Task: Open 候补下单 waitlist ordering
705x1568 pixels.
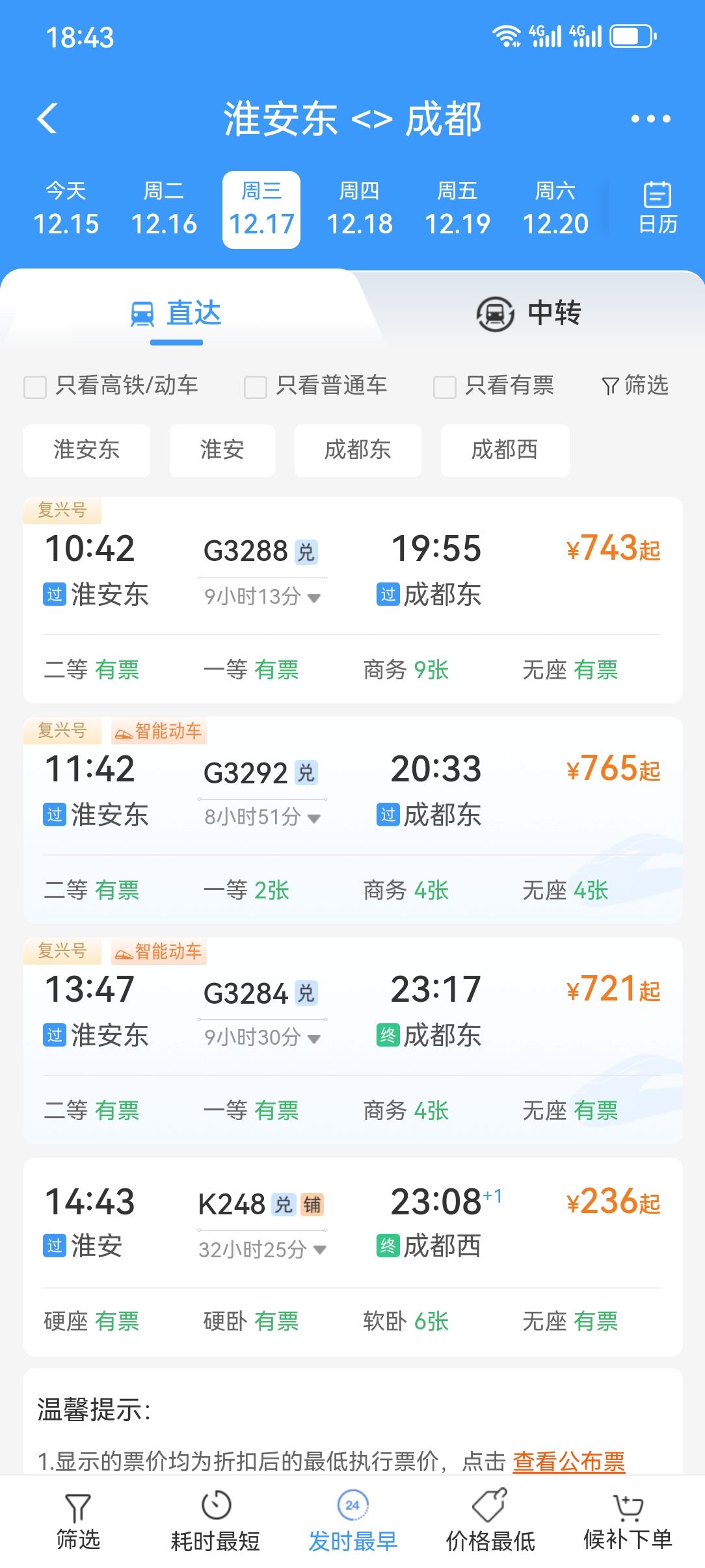Action: (628, 1521)
